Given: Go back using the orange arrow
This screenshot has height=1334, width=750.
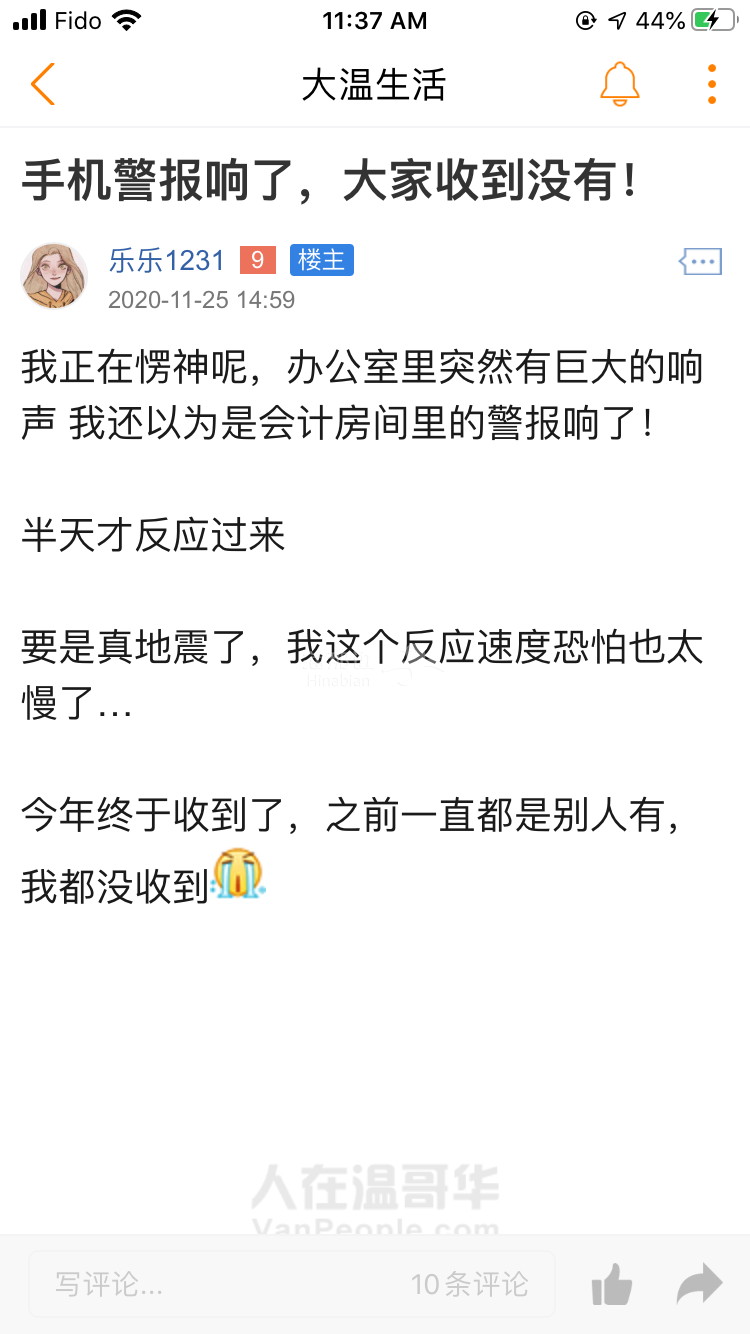Looking at the screenshot, I should (42, 84).
